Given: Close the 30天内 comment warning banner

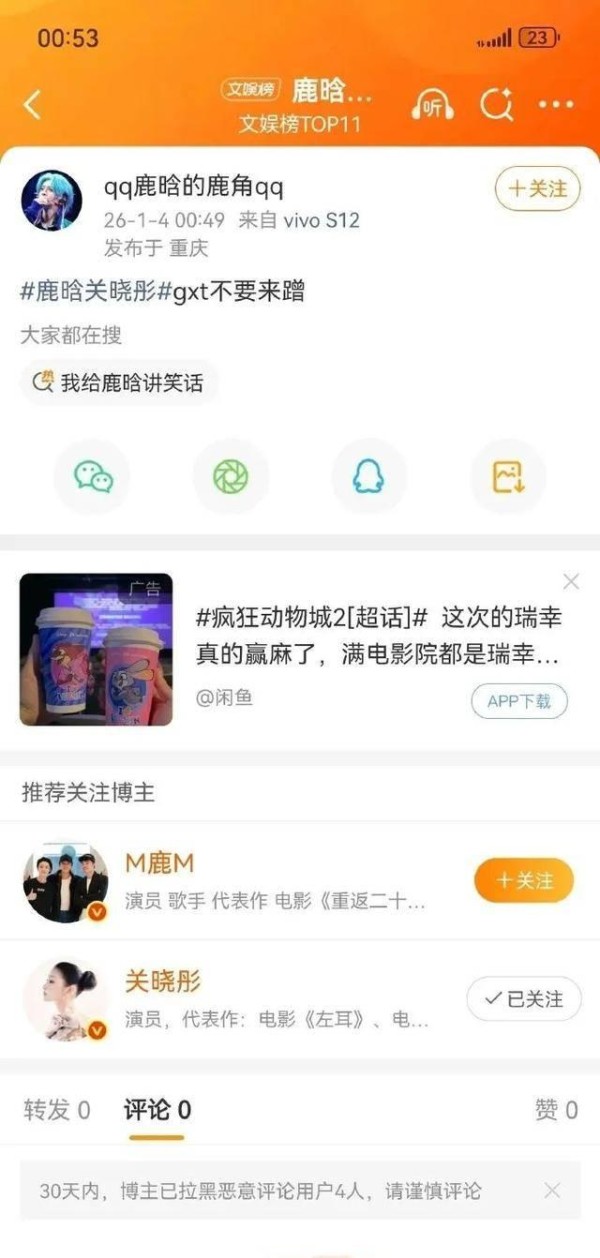Looking at the screenshot, I should coord(552,1190).
